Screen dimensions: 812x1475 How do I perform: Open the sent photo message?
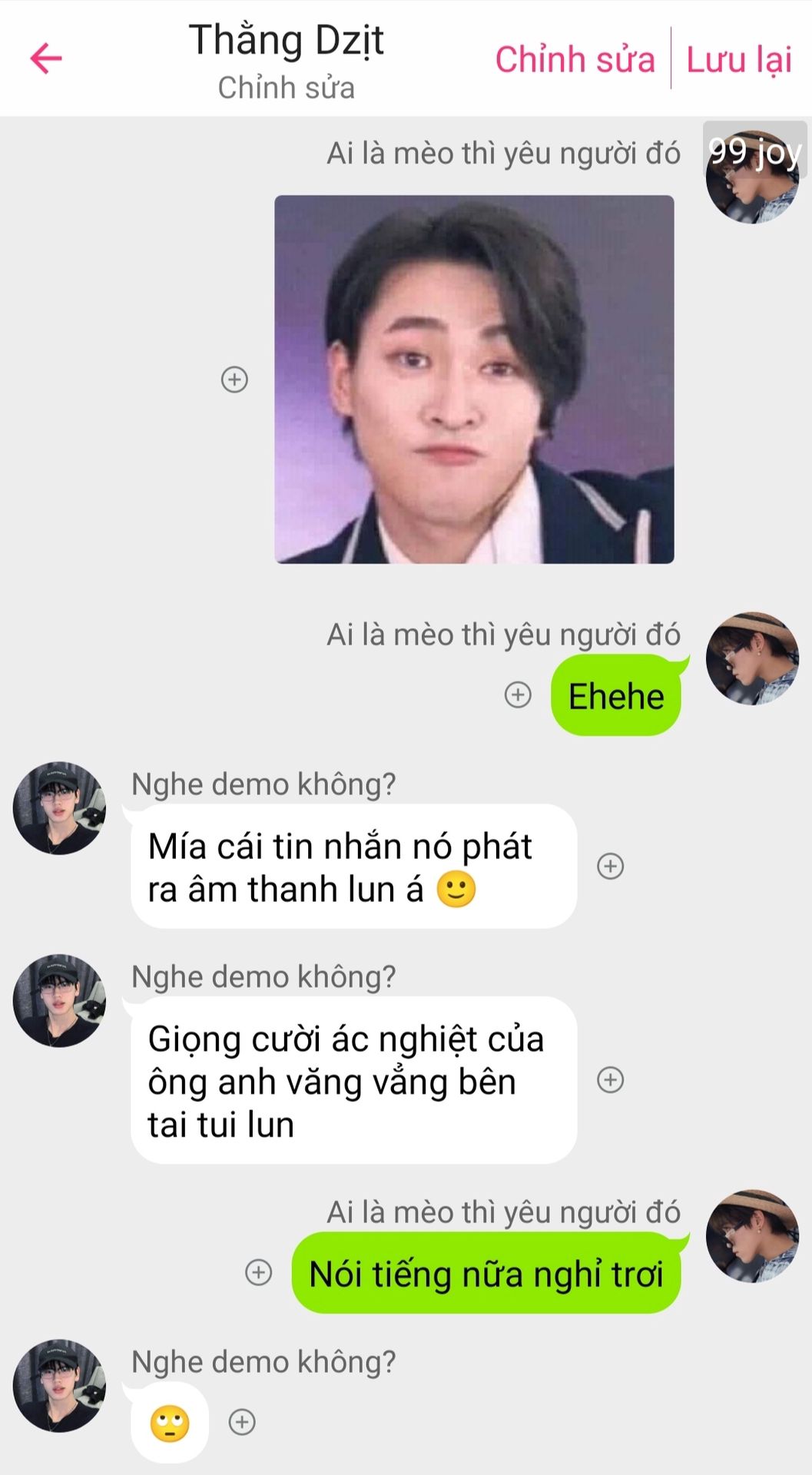[474, 379]
